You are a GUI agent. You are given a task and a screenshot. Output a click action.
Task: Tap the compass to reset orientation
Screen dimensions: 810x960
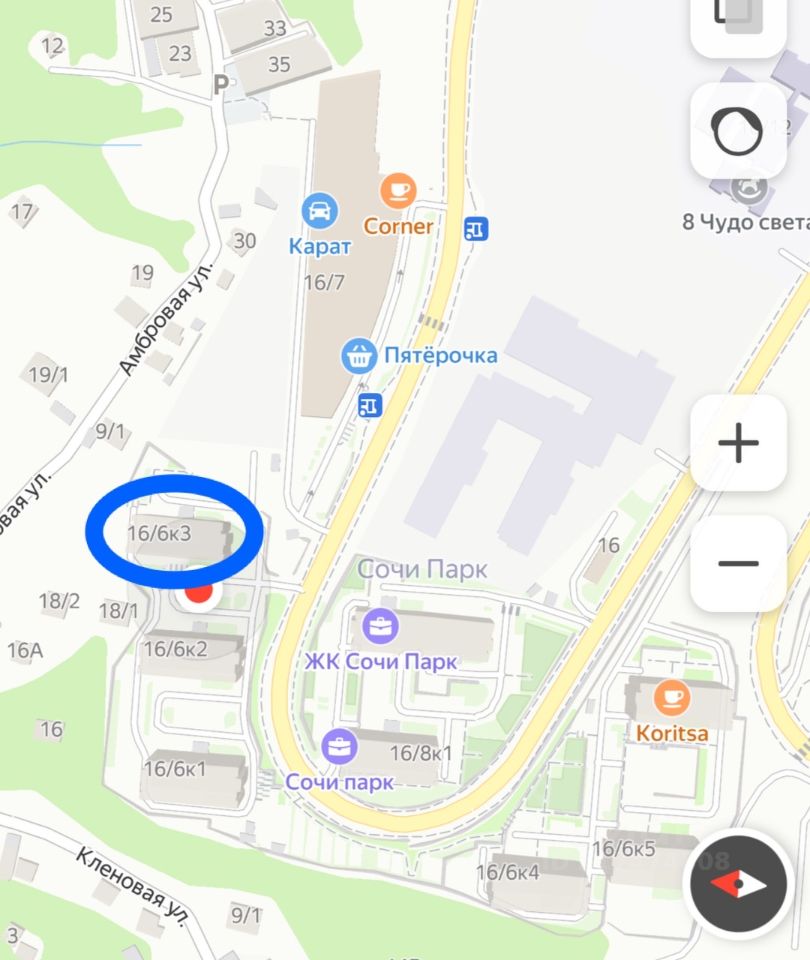(738, 885)
